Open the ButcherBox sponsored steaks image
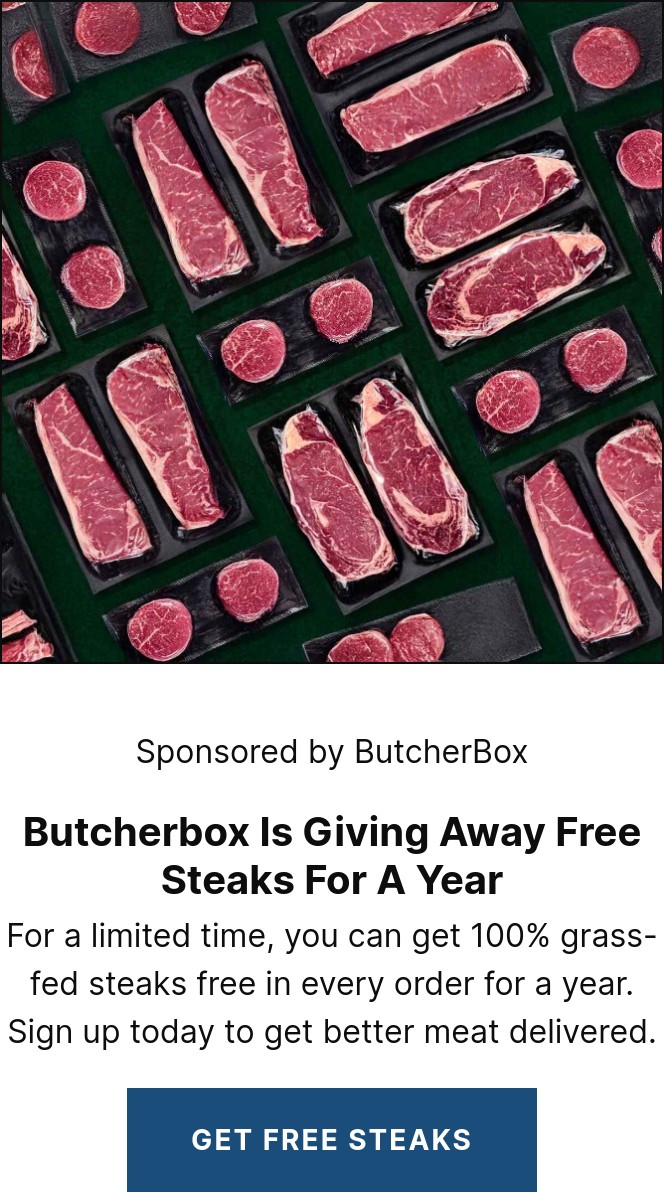The height and width of the screenshot is (1192, 664). (332, 331)
